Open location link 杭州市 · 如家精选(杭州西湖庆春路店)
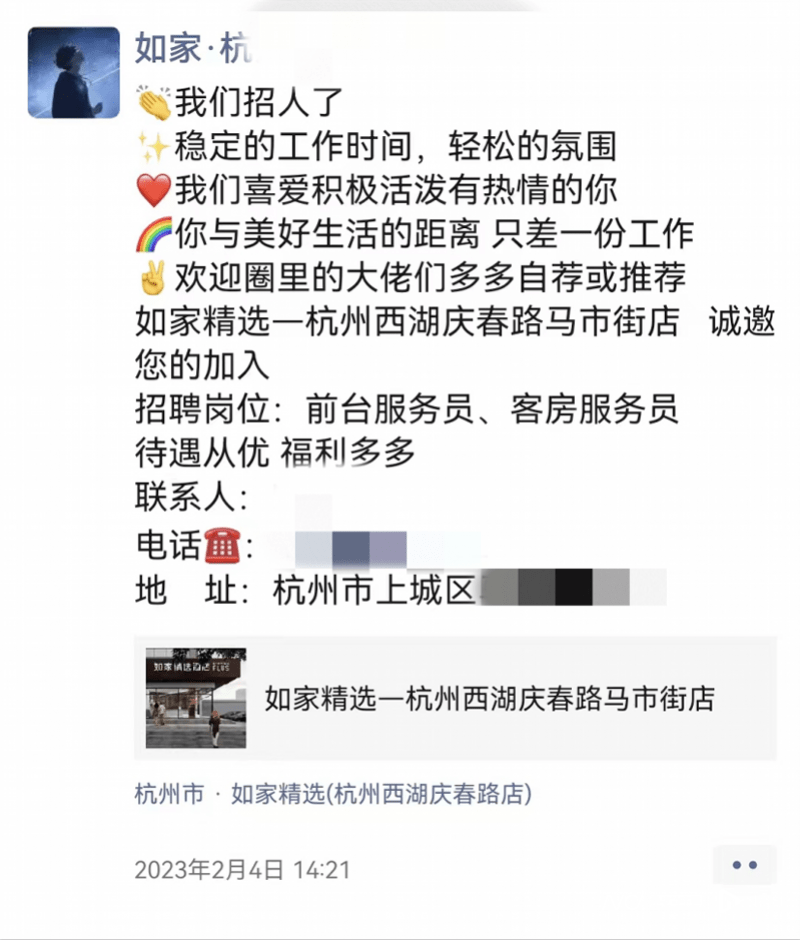800x940 pixels. tap(332, 795)
